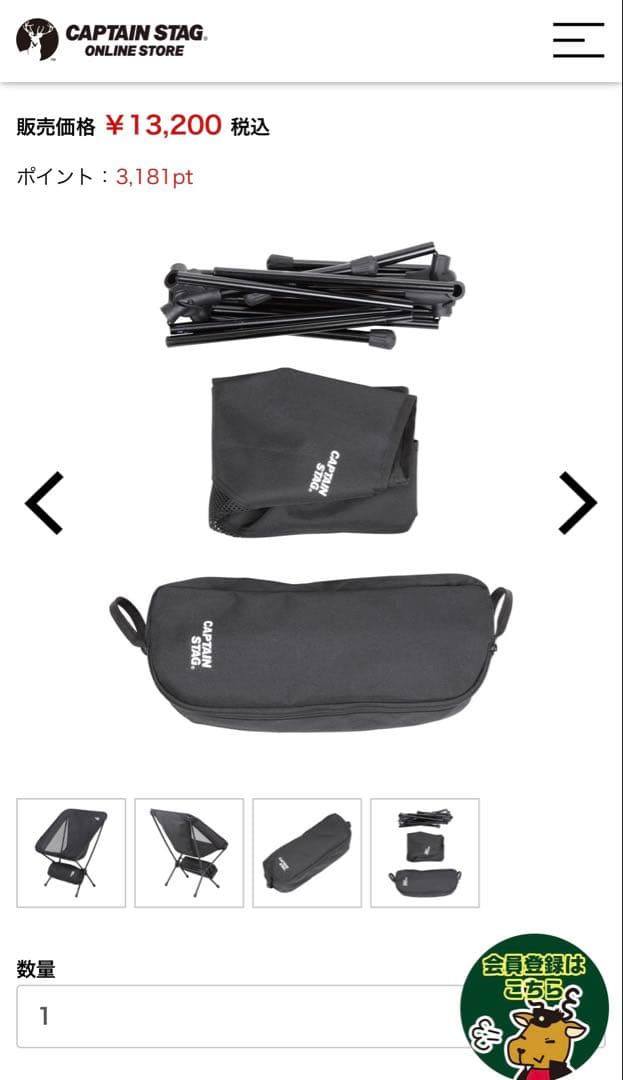Select the disassembled parts thumbnail
Image resolution: width=623 pixels, height=1080 pixels.
tap(425, 853)
